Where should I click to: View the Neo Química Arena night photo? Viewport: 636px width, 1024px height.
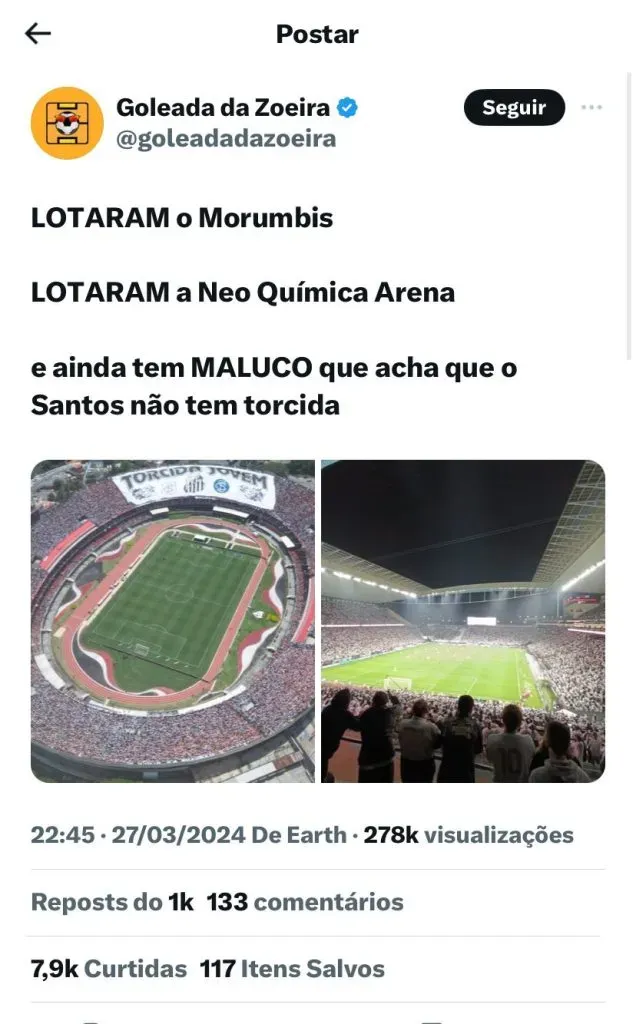point(462,620)
